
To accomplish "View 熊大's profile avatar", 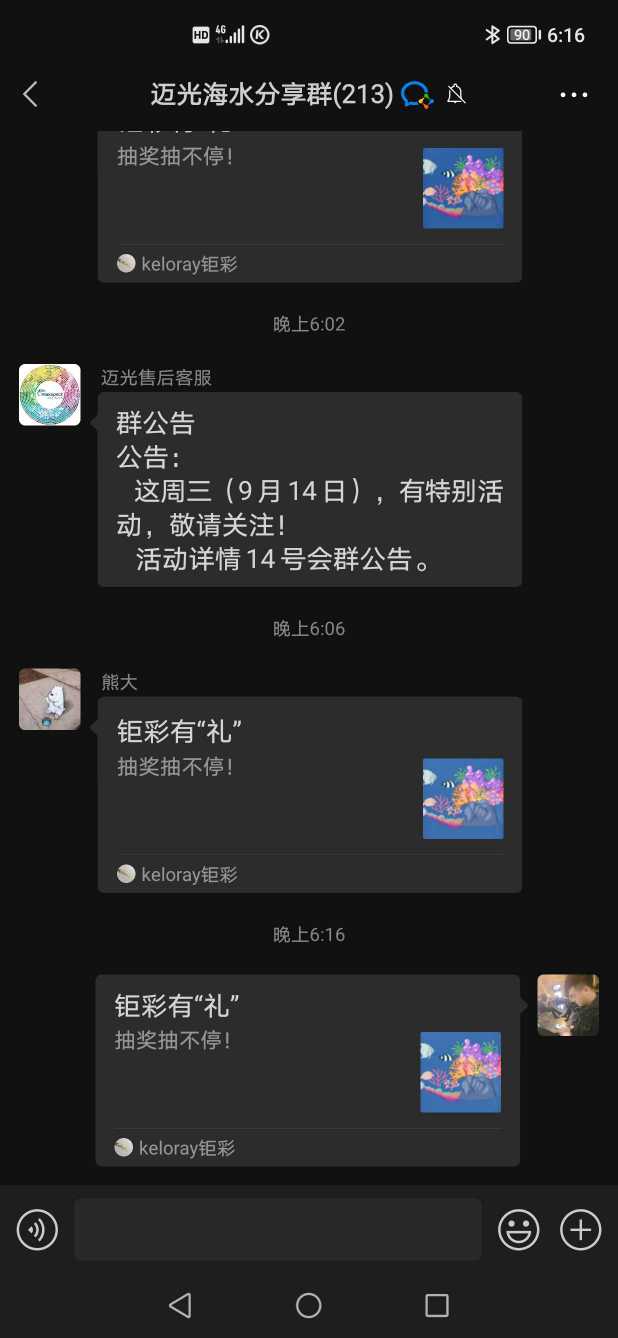I will (x=50, y=699).
